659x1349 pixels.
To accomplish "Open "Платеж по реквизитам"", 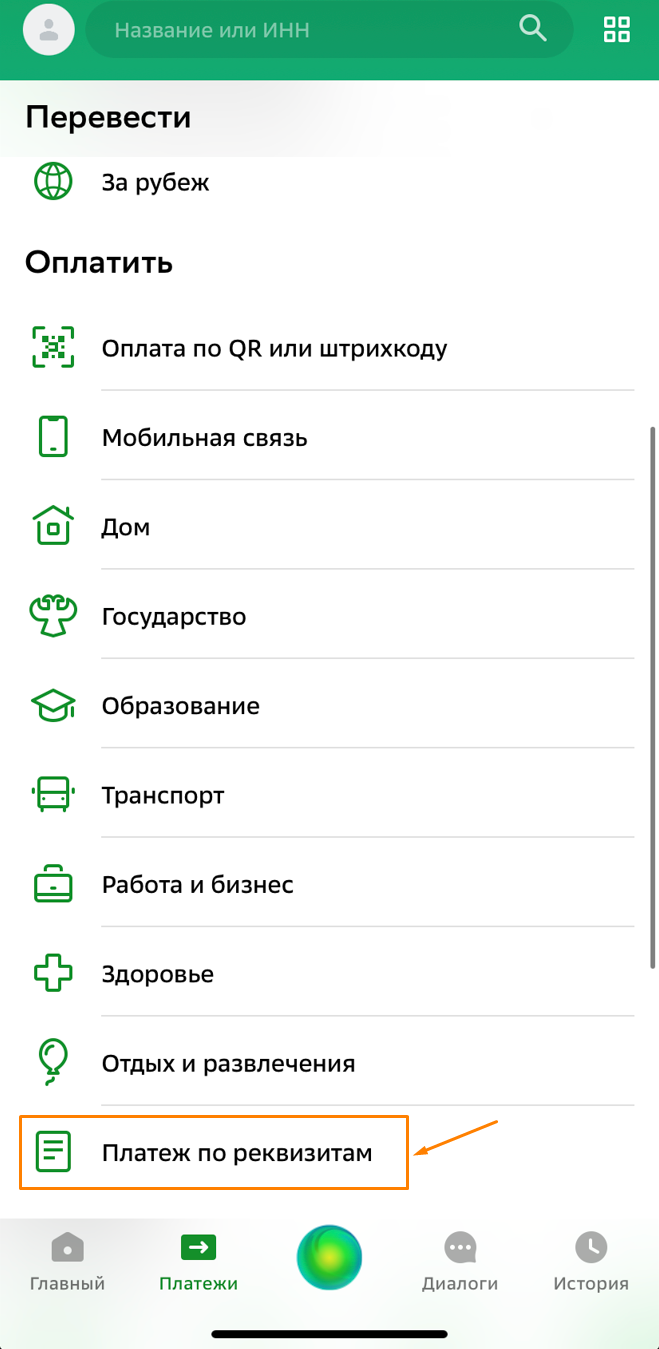I will (236, 1153).
